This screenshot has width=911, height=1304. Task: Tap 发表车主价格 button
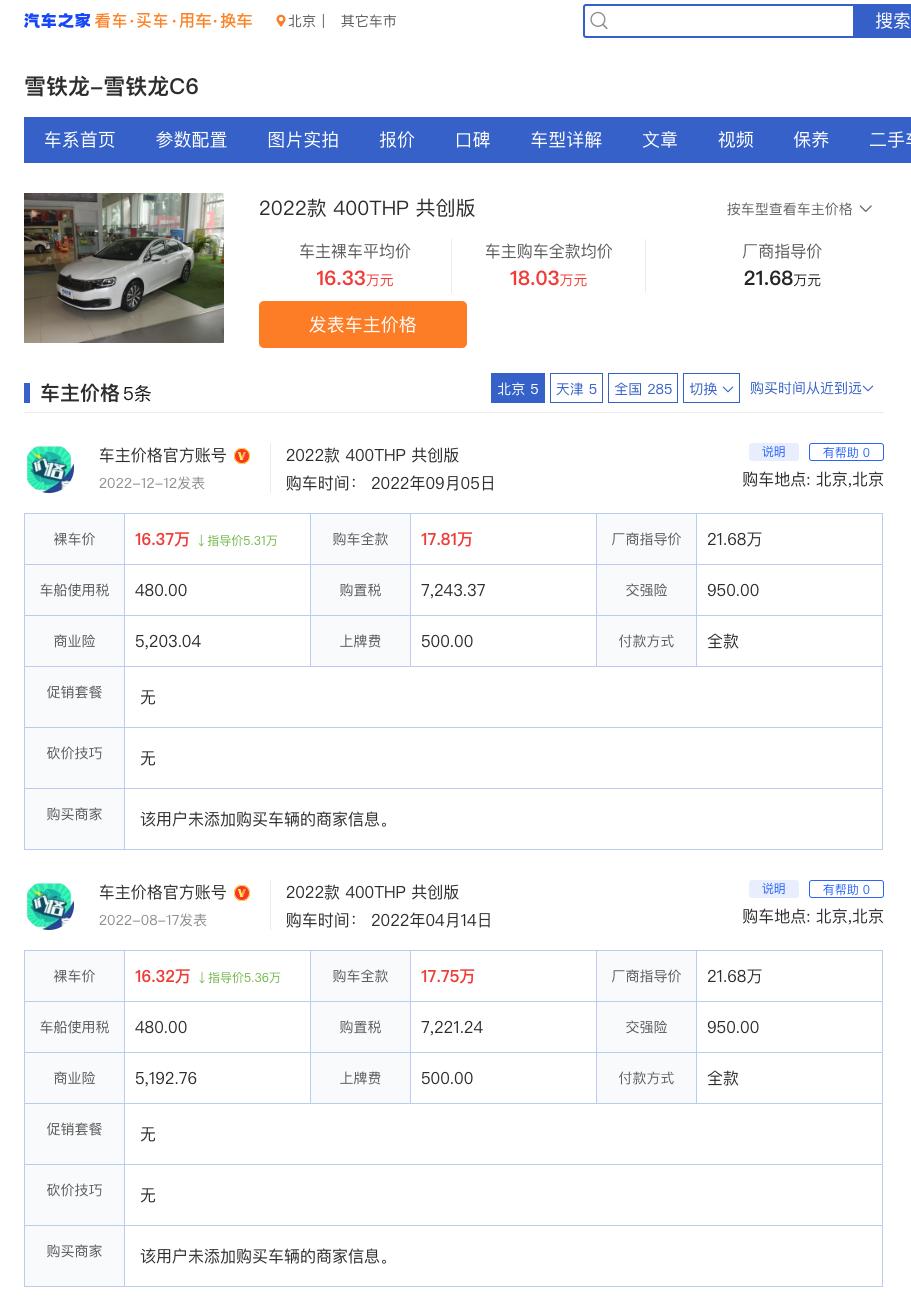coord(362,325)
